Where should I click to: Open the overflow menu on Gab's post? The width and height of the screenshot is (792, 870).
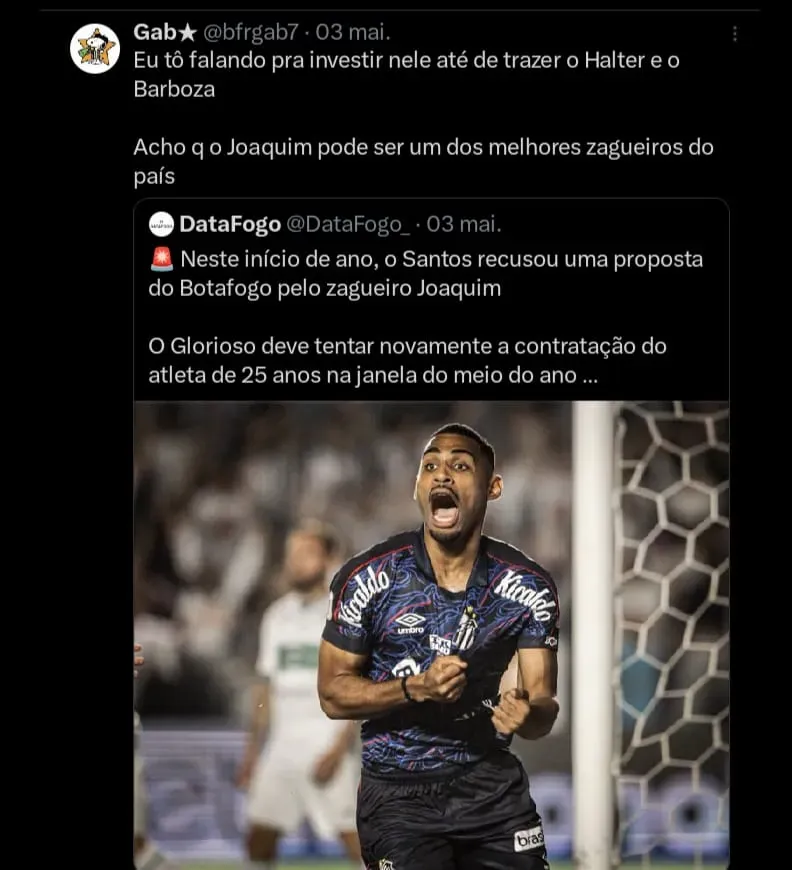tap(735, 34)
